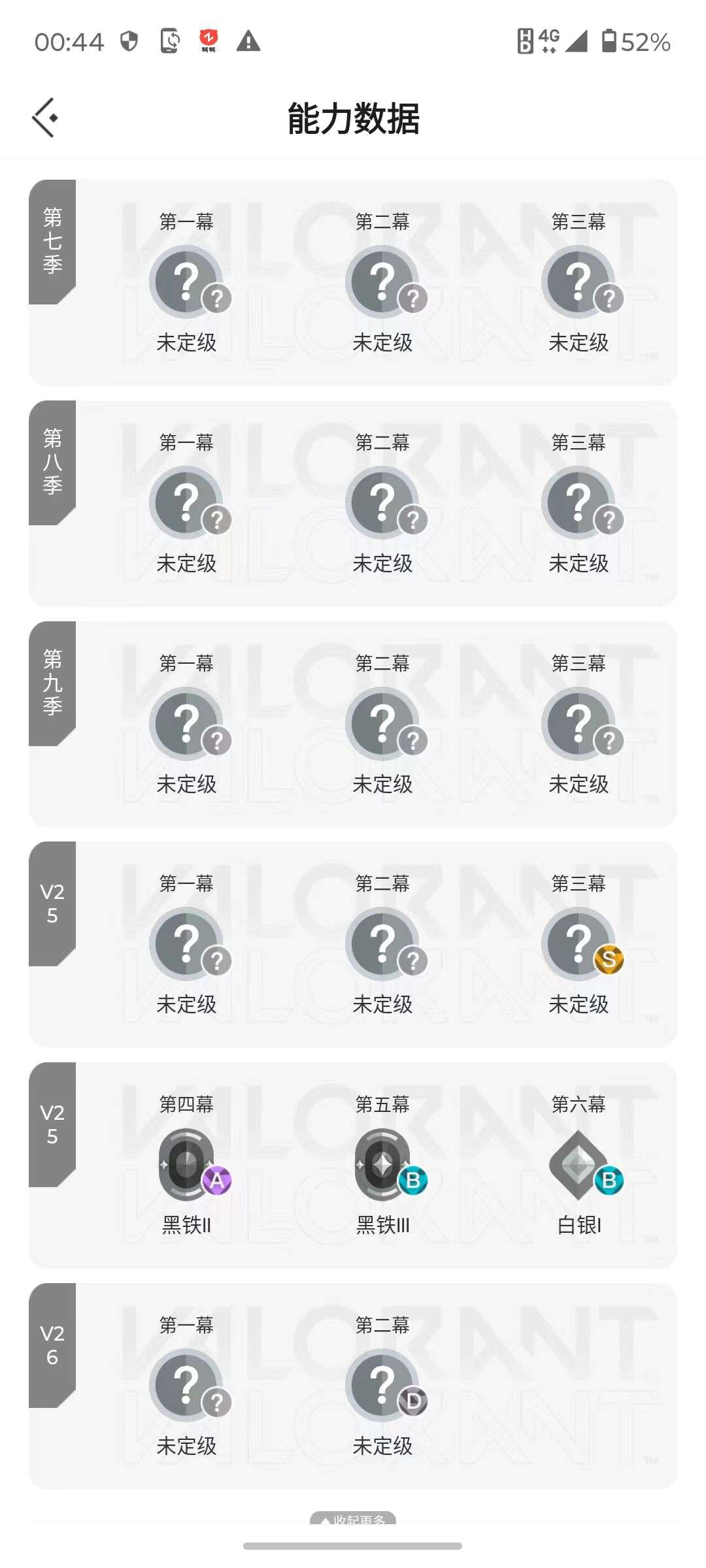Tap the back arrow to leave 能力数据
Viewport: 706px width, 1568px height.
click(x=44, y=118)
